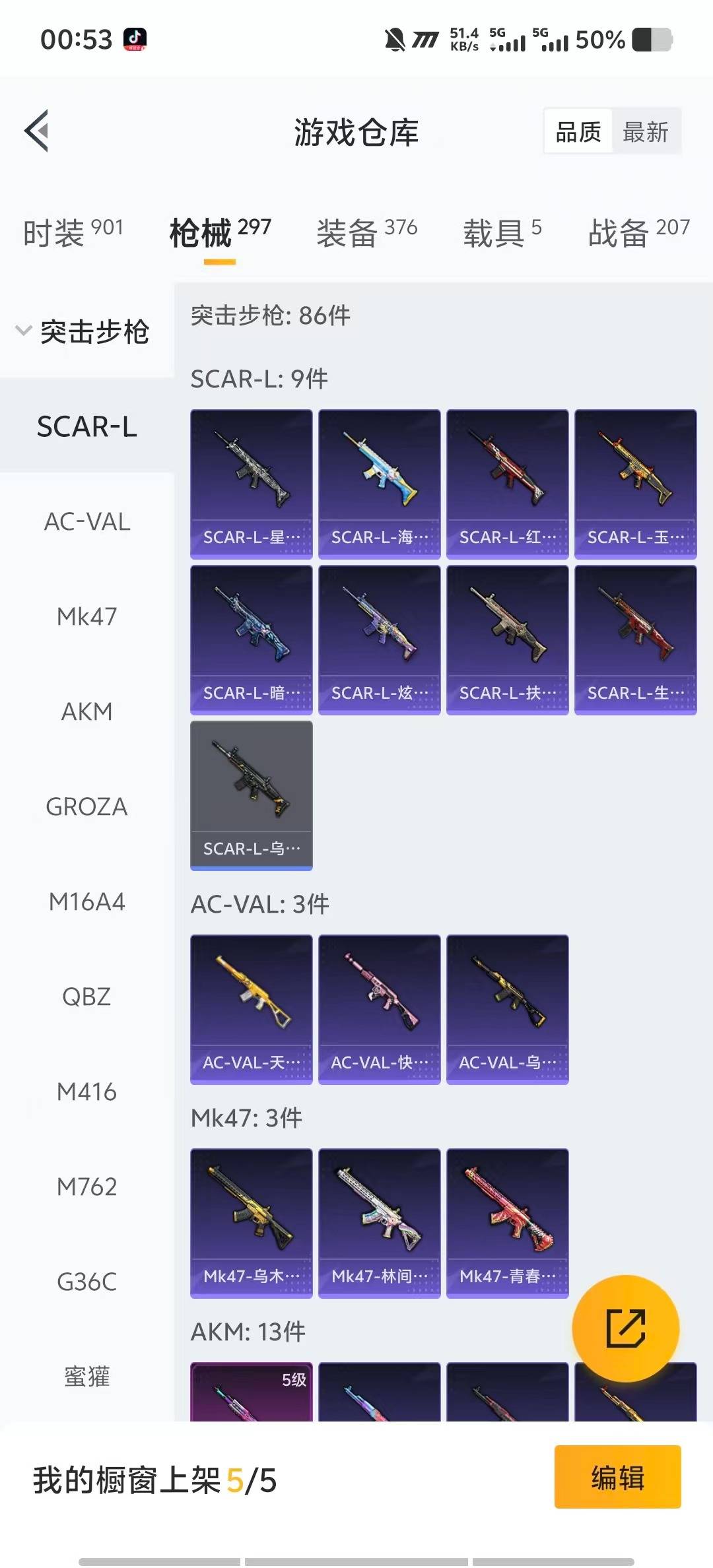This screenshot has width=713, height=1568.
Task: Select AKM in the side list
Action: point(87,711)
